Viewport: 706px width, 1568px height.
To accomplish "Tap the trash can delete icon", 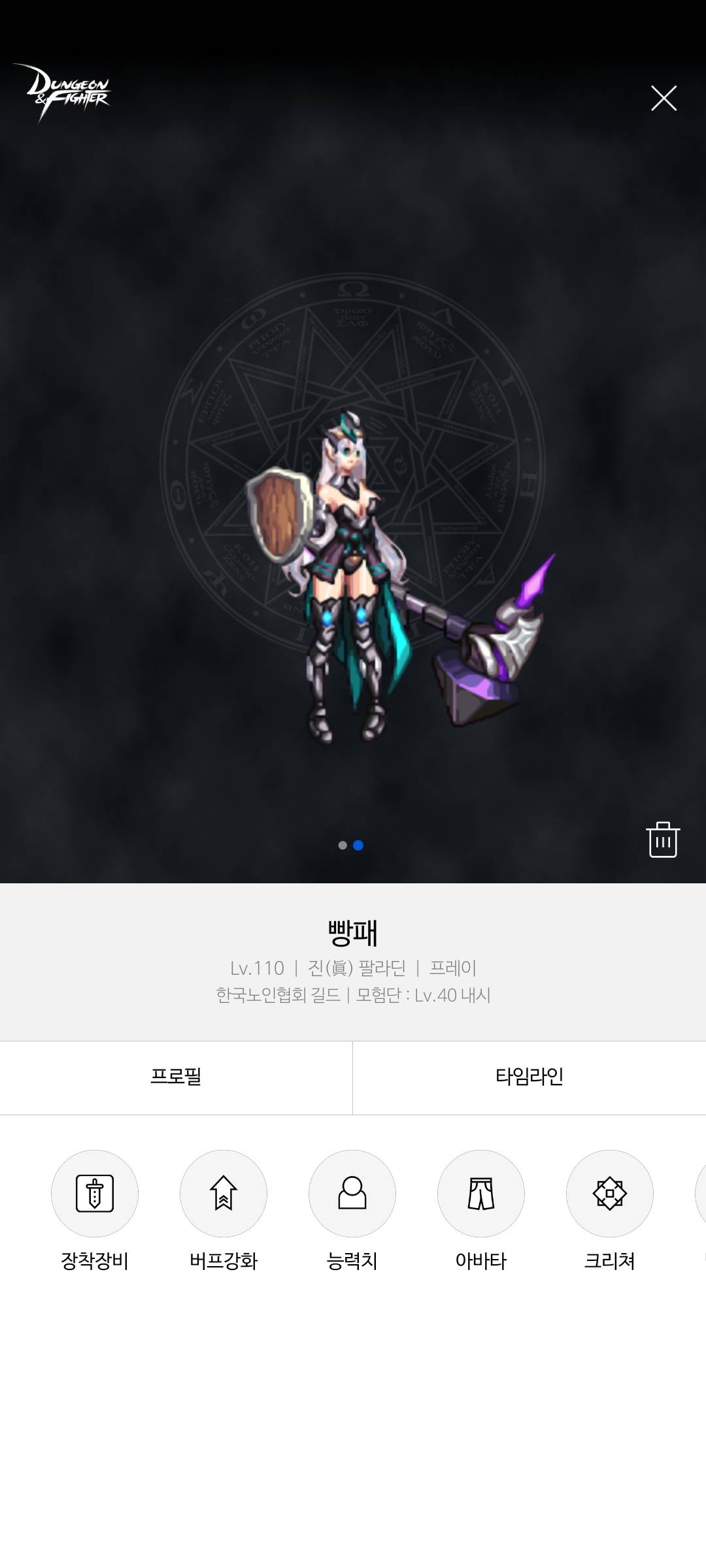I will pos(663,840).
